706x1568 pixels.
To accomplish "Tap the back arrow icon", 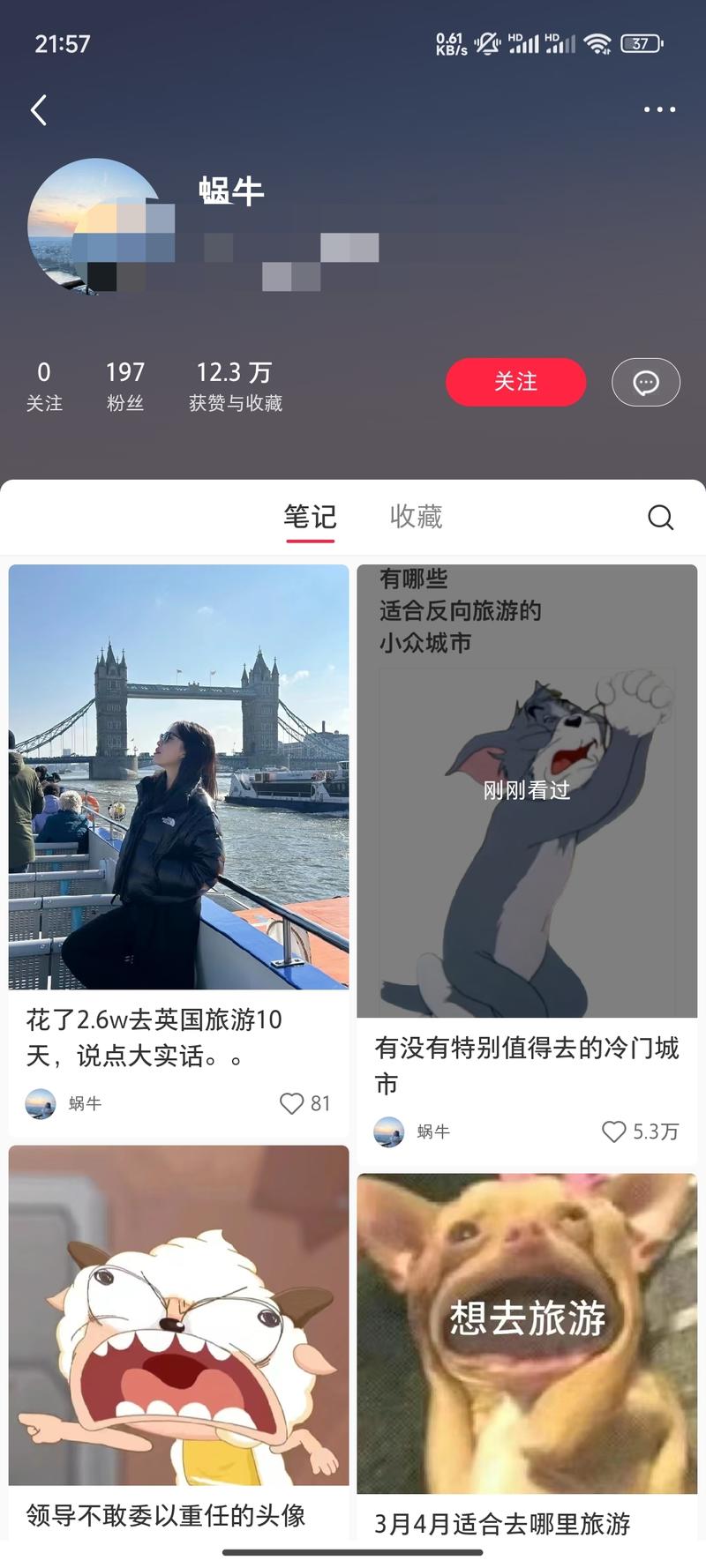I will click(39, 109).
